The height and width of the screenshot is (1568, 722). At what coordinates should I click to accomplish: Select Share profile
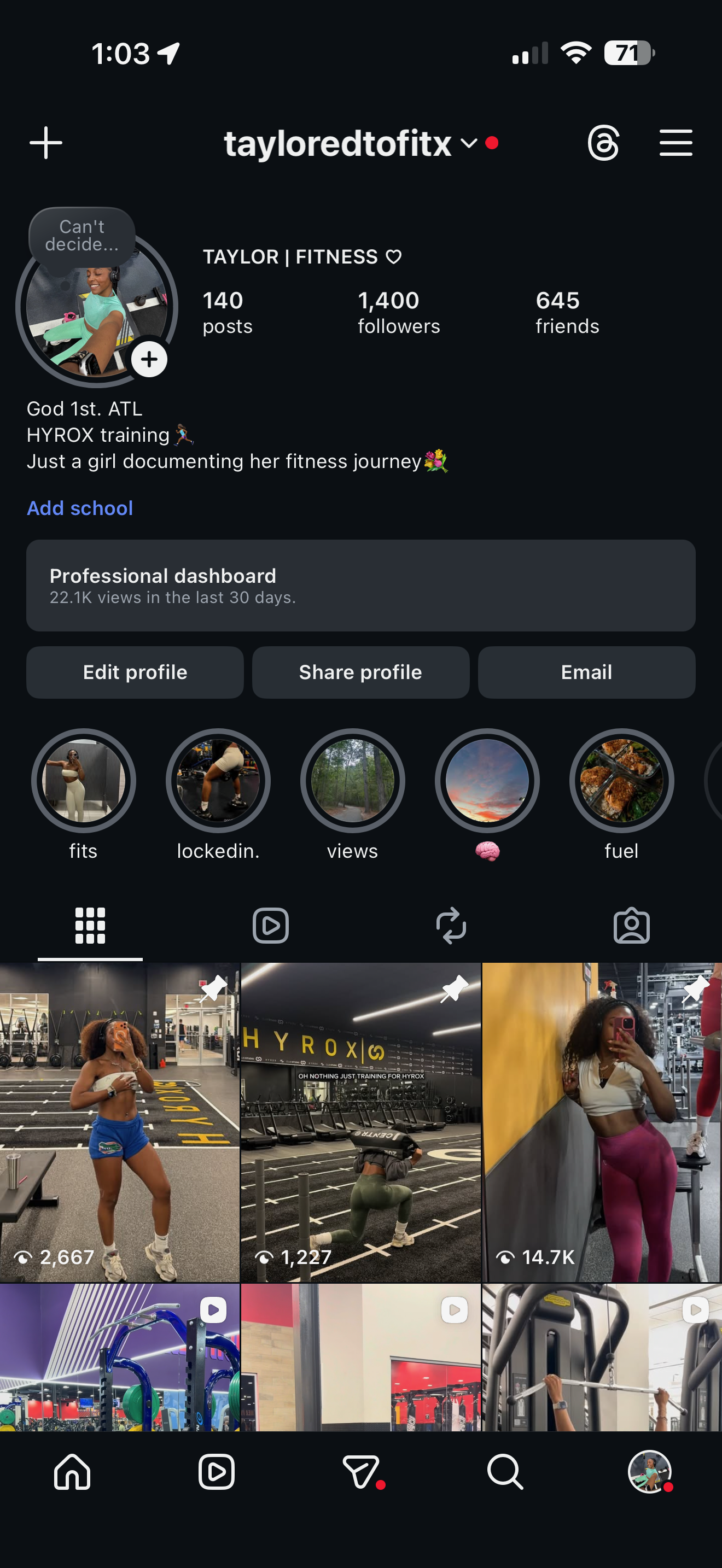[x=360, y=672]
